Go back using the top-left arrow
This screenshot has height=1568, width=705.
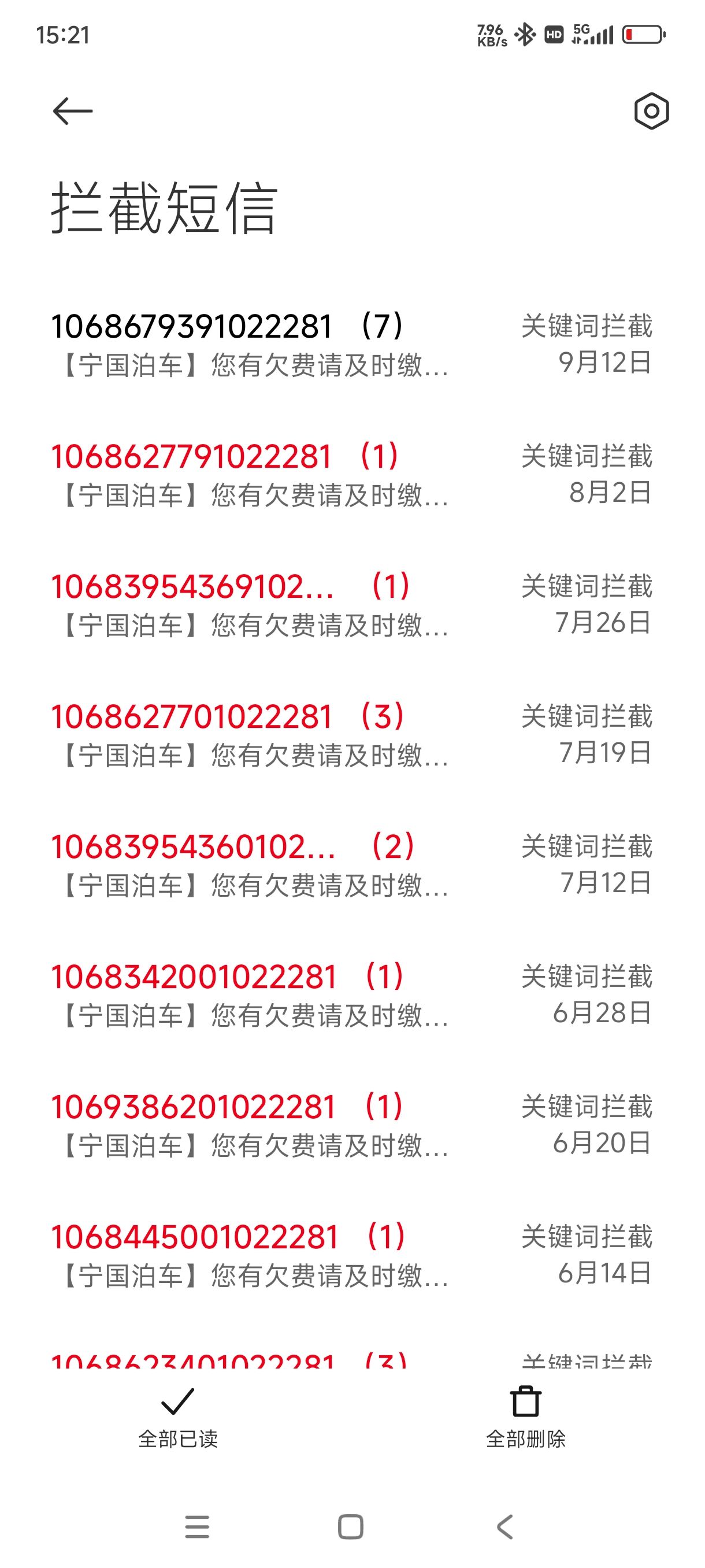pos(72,112)
